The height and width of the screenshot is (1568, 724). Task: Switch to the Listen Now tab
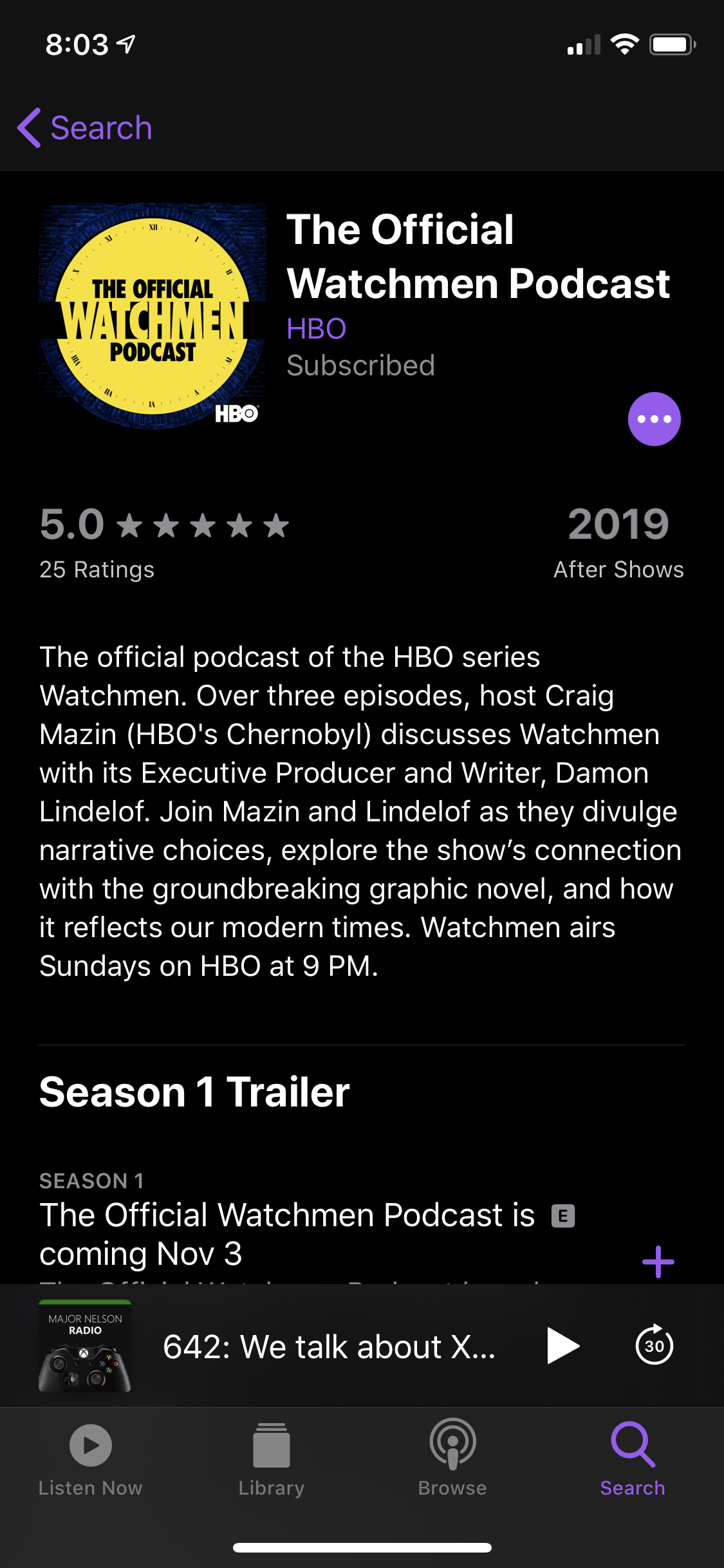pos(90,1459)
